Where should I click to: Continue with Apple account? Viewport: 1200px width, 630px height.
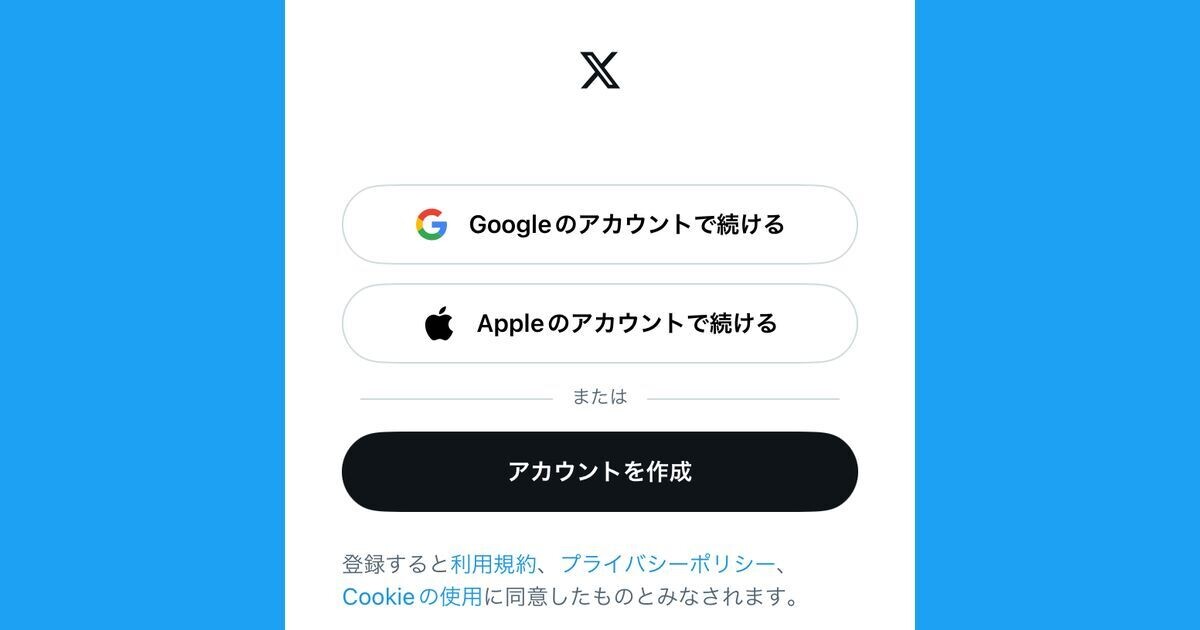tap(600, 323)
